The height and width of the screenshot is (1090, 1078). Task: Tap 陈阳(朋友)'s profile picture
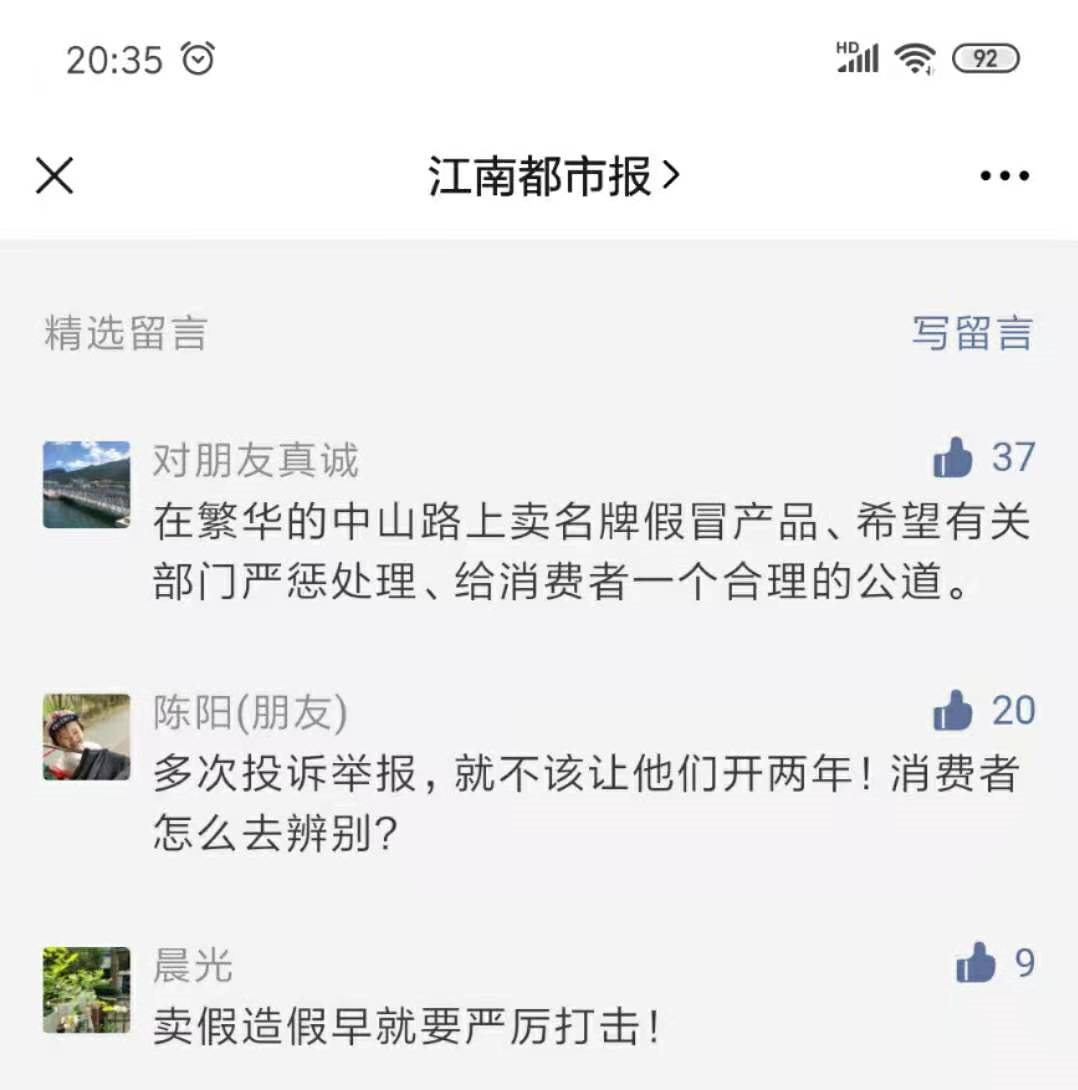click(x=85, y=737)
